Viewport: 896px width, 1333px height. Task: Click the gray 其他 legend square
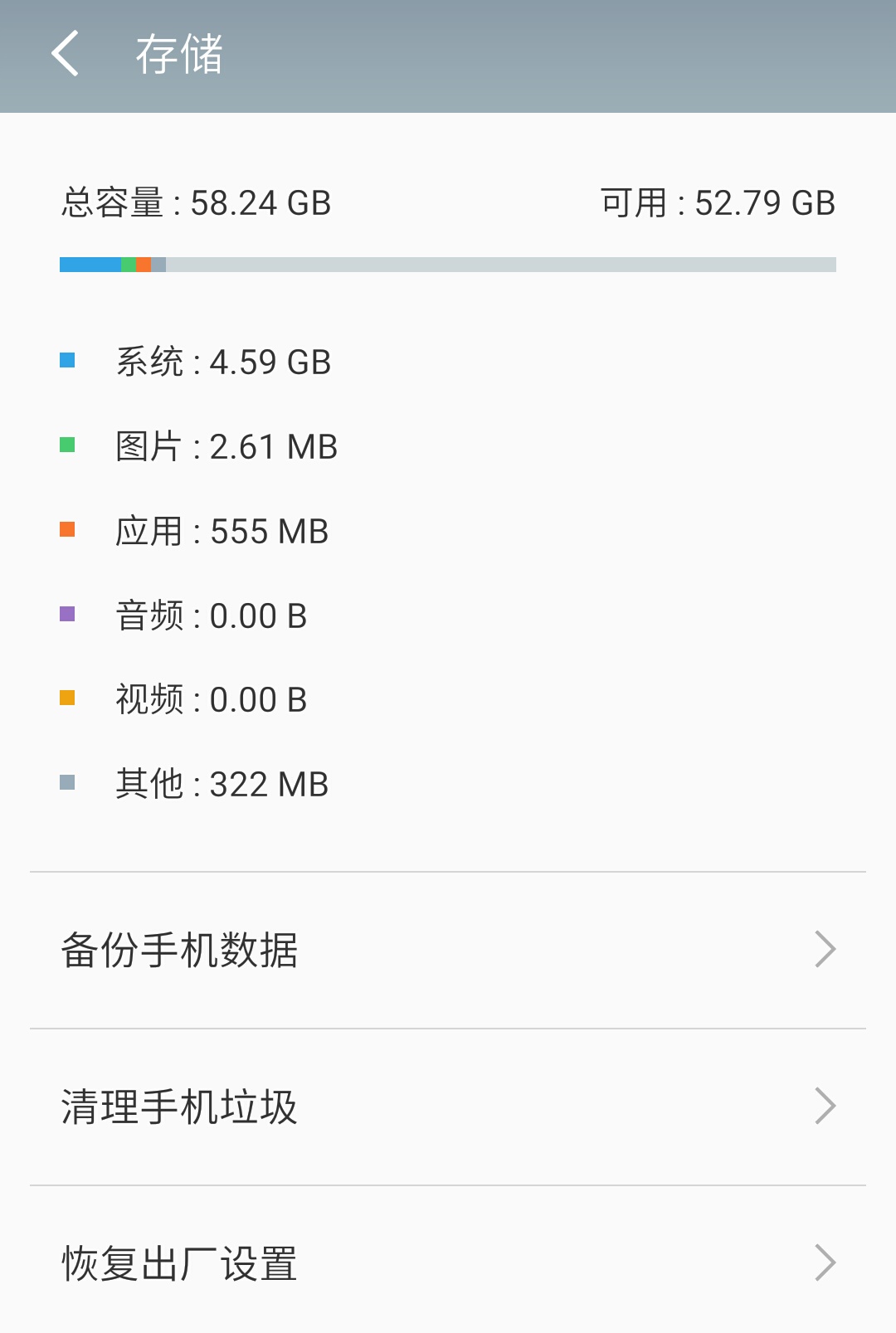point(68,782)
